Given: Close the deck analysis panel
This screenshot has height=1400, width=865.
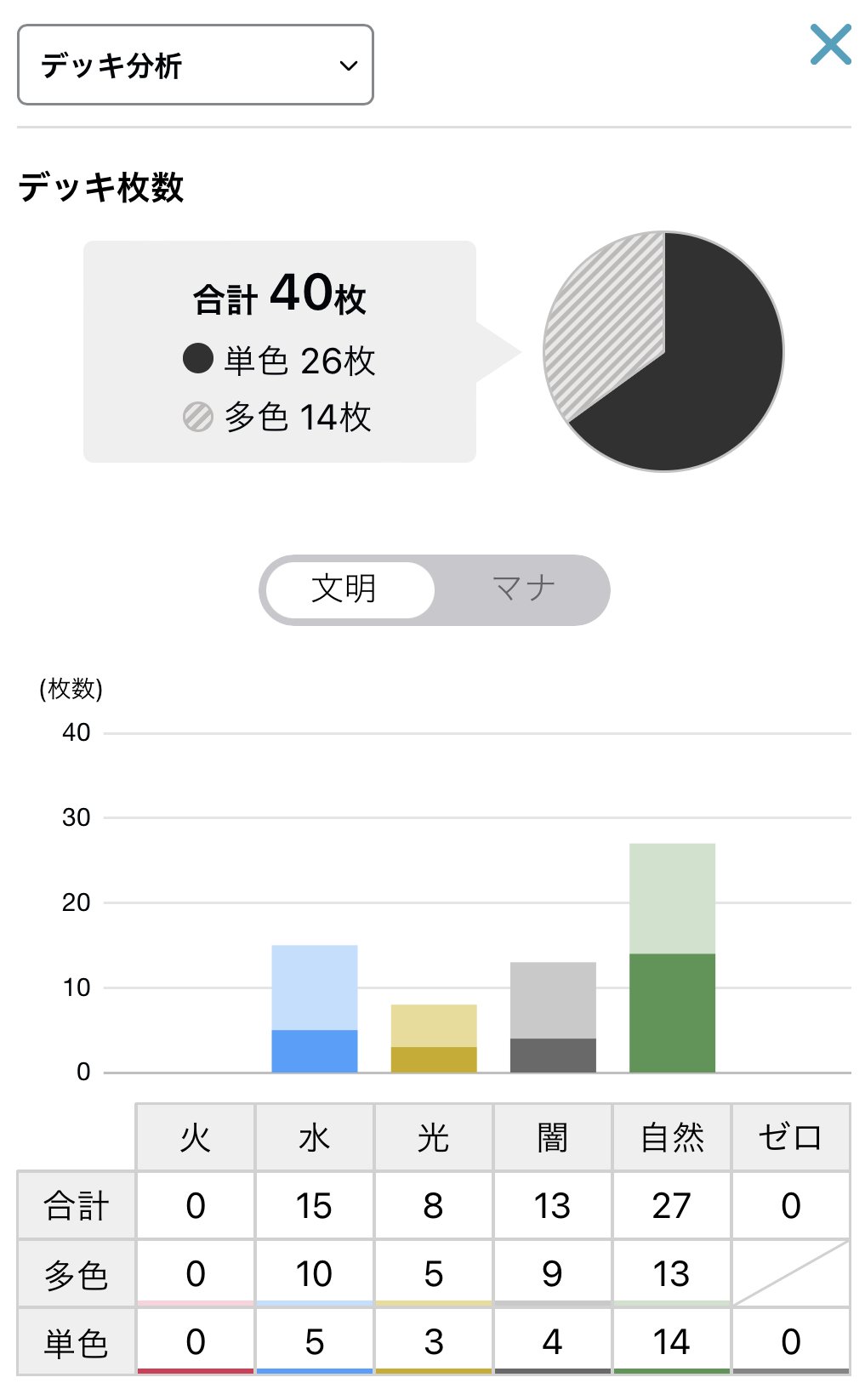Looking at the screenshot, I should (830, 45).
